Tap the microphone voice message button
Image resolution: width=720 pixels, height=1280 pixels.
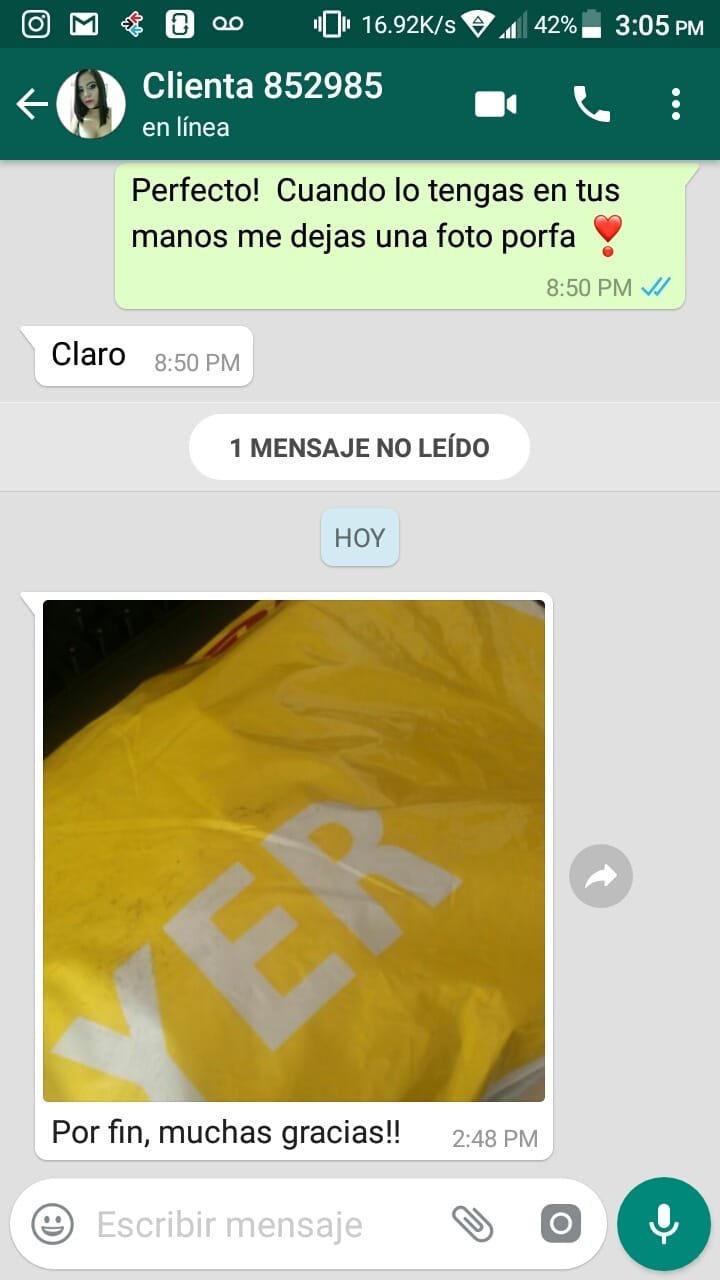(x=663, y=1224)
